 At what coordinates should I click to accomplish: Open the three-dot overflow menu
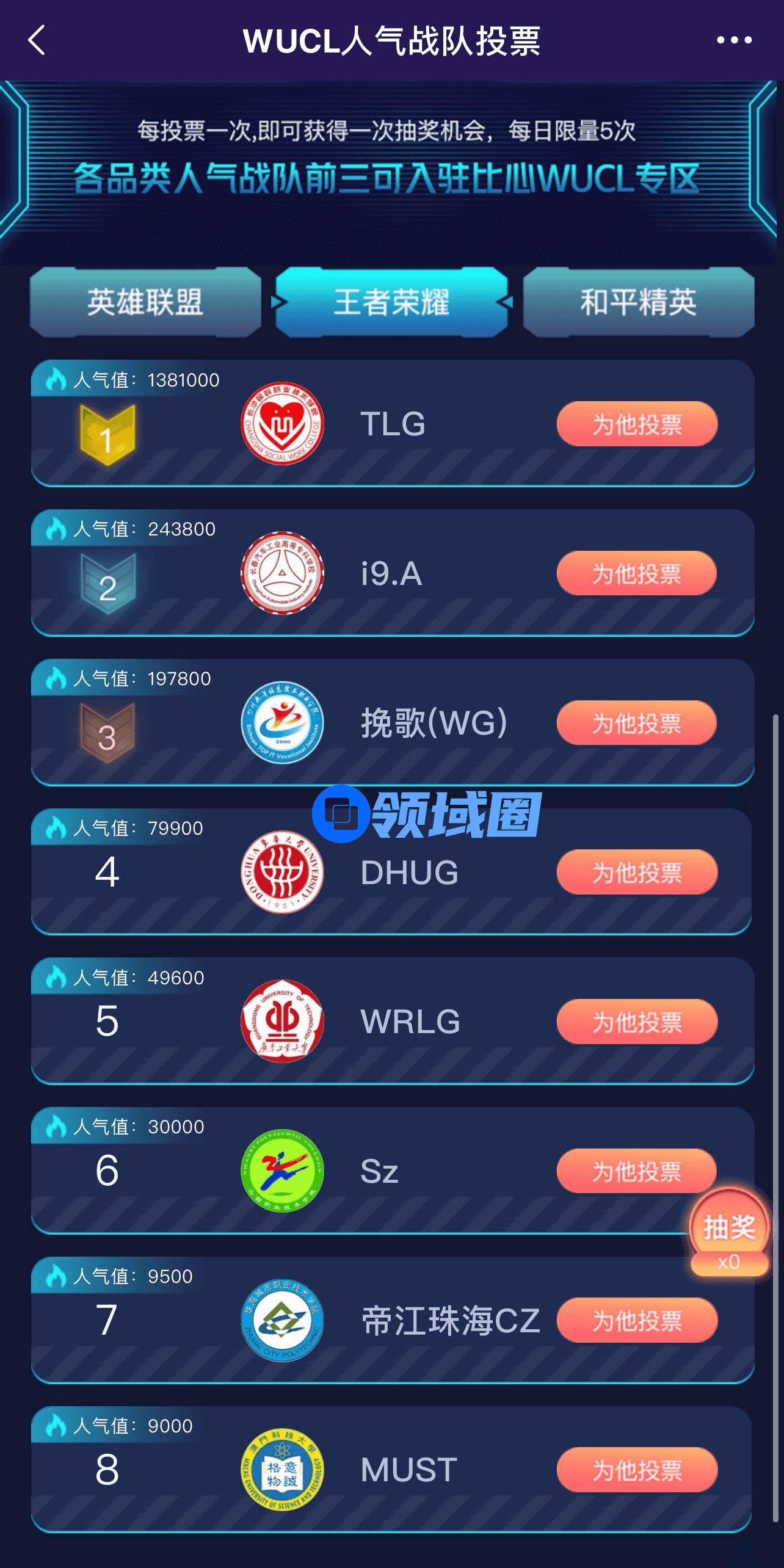pos(734,40)
